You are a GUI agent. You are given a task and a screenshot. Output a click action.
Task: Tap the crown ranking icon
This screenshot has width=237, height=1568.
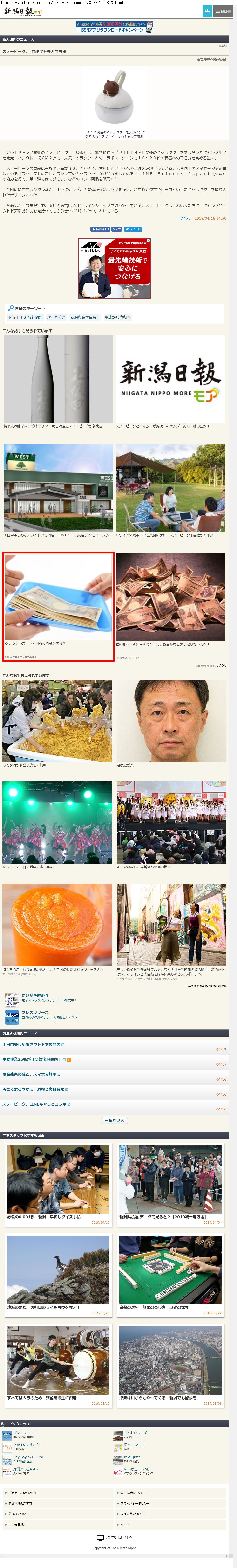(x=207, y=11)
